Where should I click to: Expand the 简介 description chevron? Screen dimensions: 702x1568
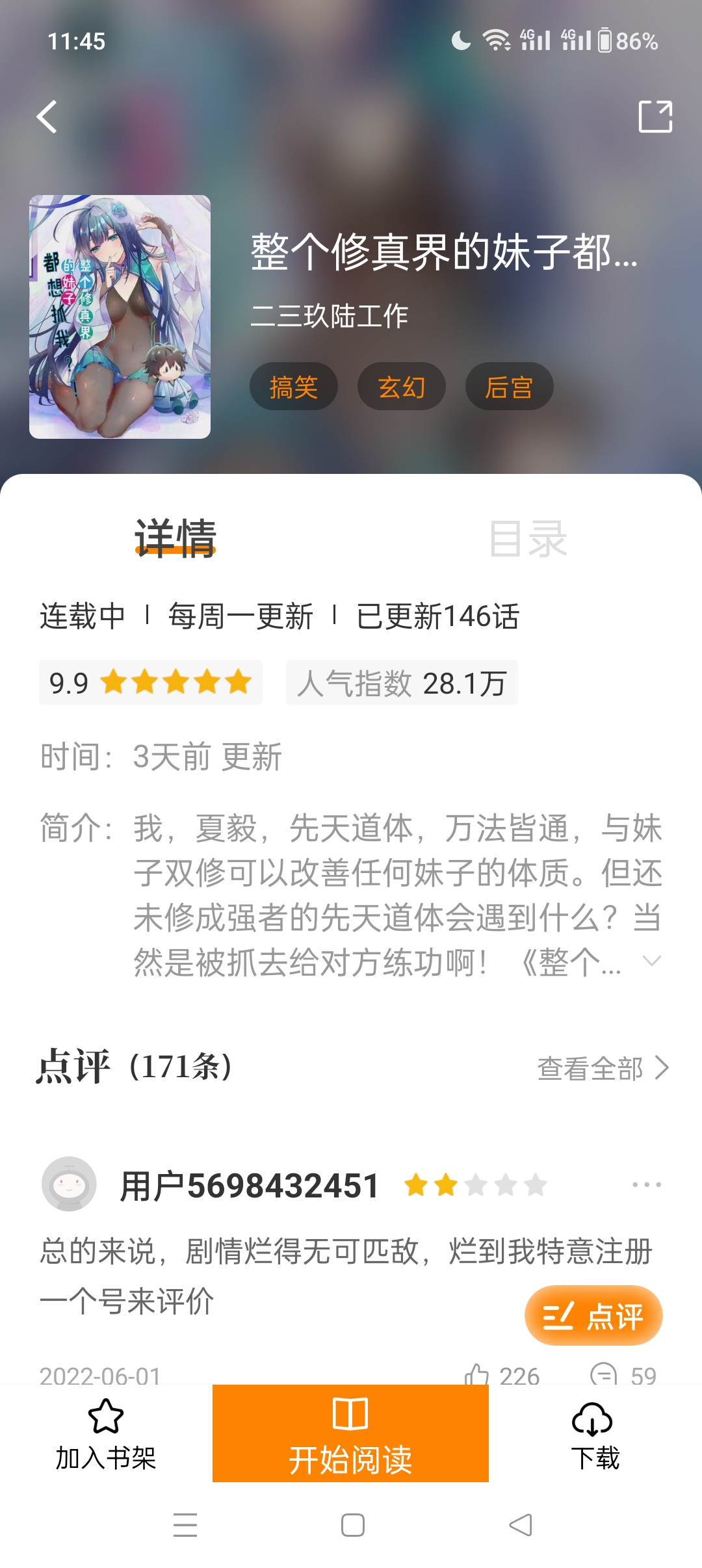(x=651, y=961)
